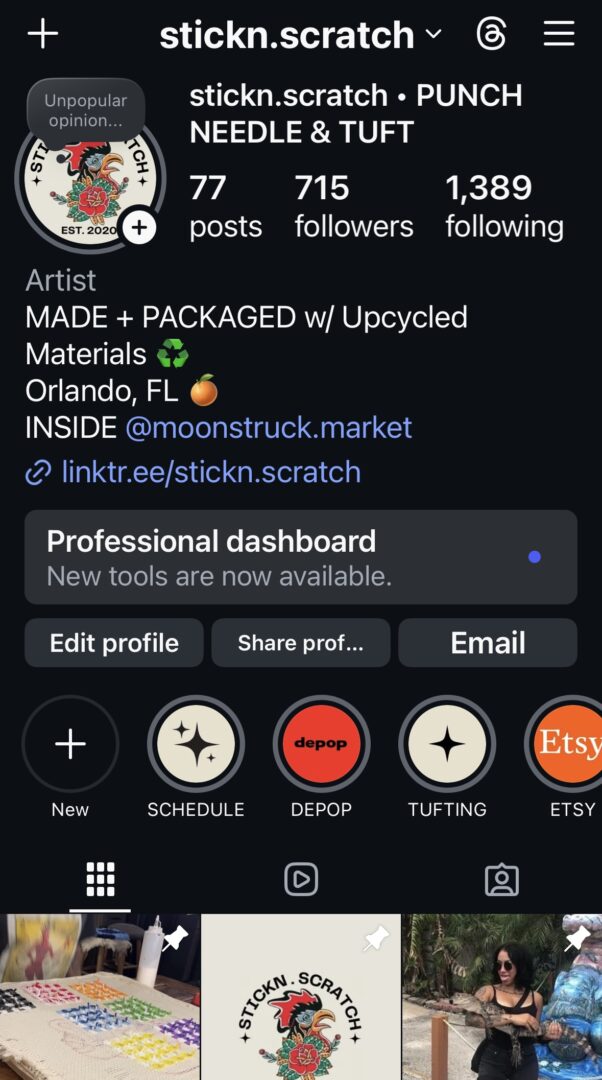Open the Professional dashboard
Screen dimensions: 602x1080
(x=300, y=557)
